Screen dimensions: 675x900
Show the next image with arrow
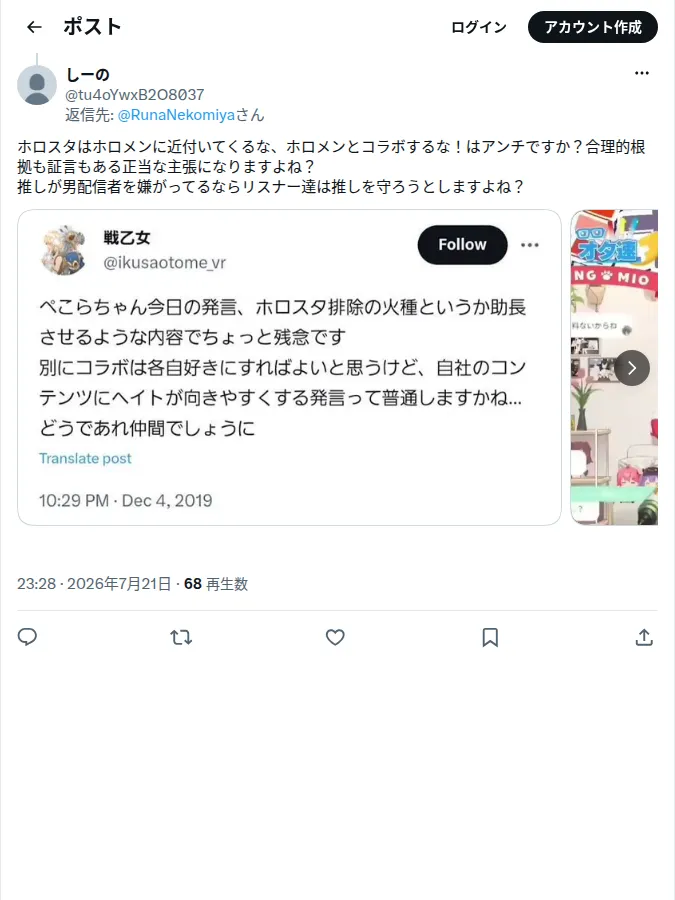[x=632, y=368]
